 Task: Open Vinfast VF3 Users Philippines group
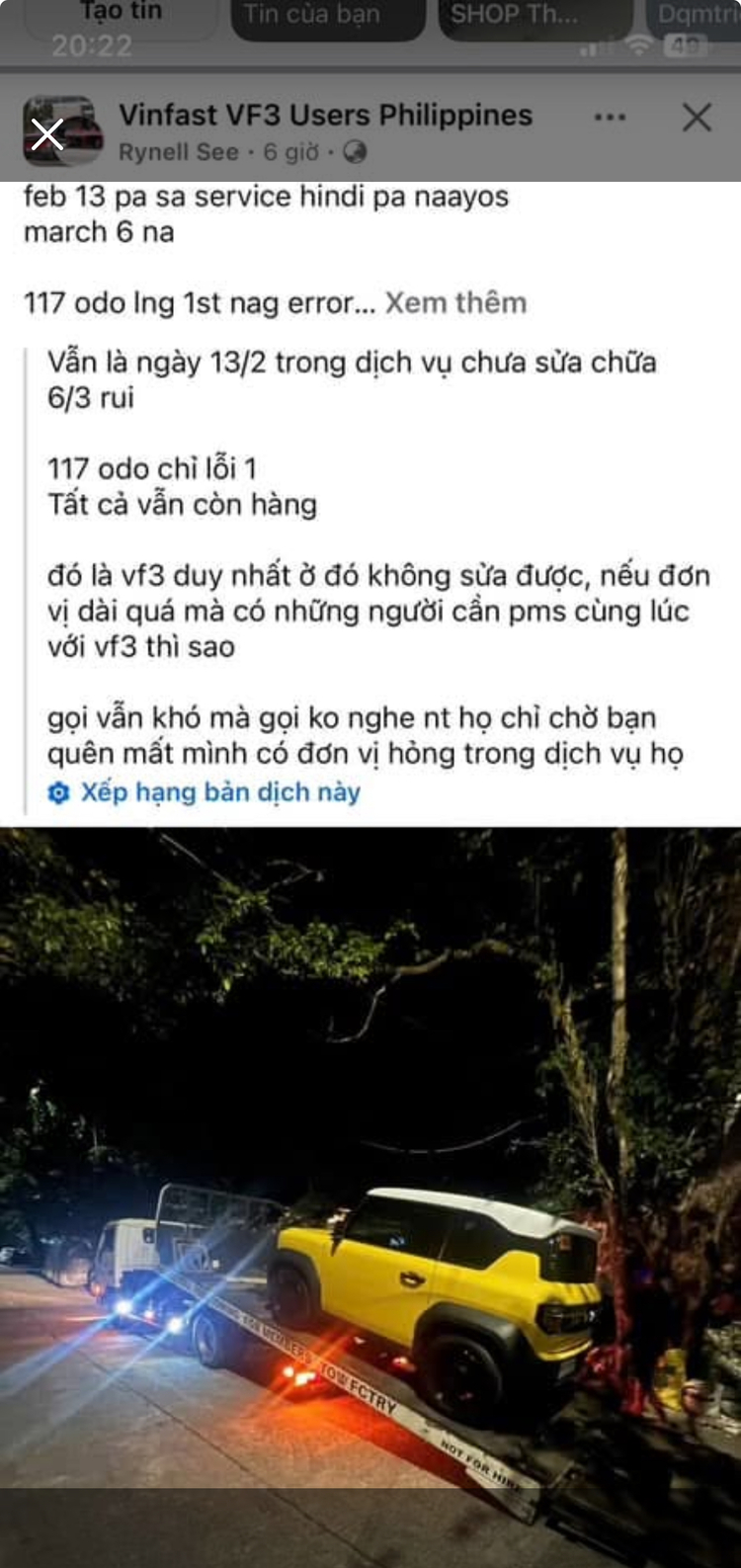(325, 115)
